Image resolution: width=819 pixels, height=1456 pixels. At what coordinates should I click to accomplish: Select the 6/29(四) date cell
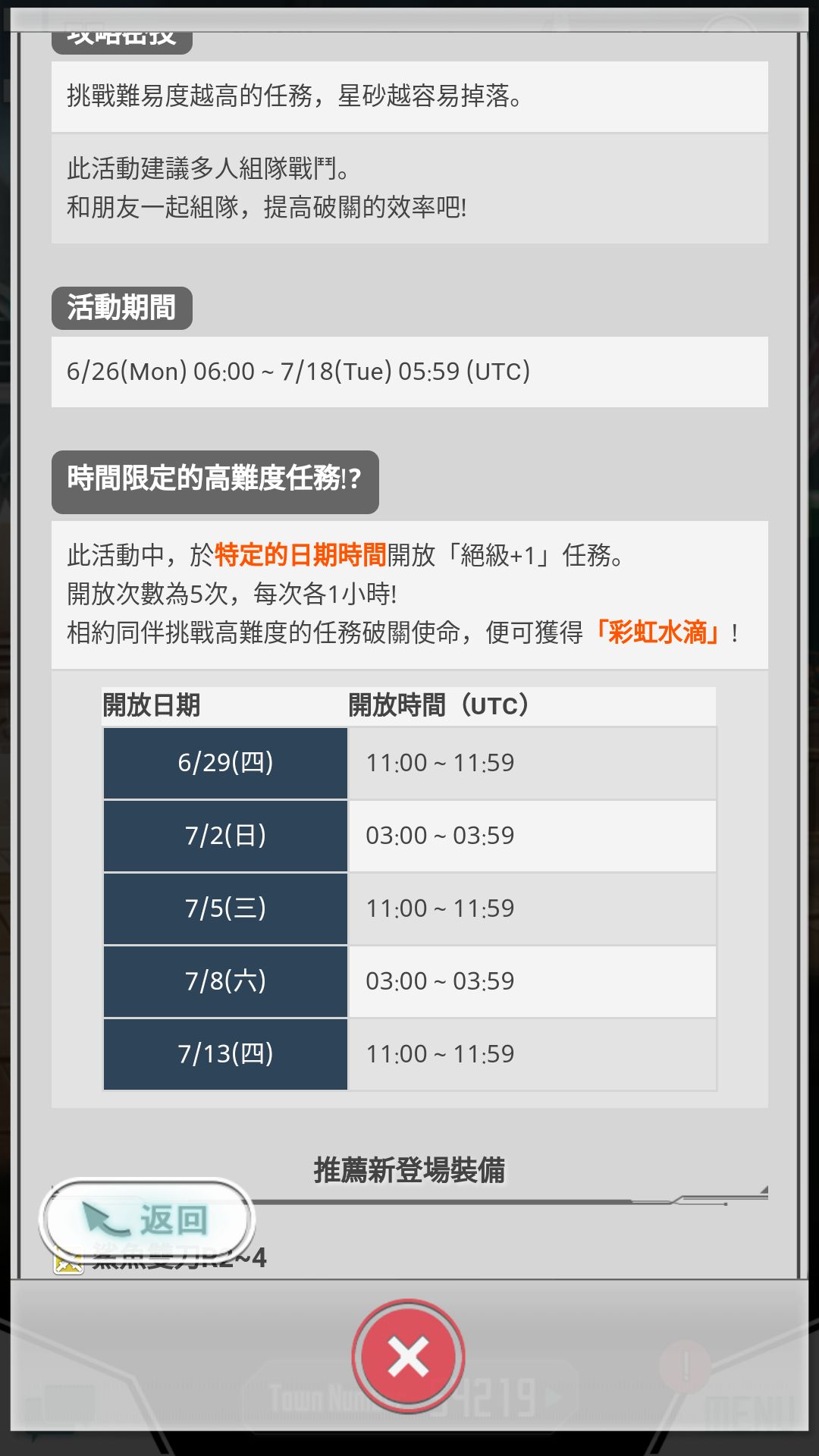pos(225,762)
